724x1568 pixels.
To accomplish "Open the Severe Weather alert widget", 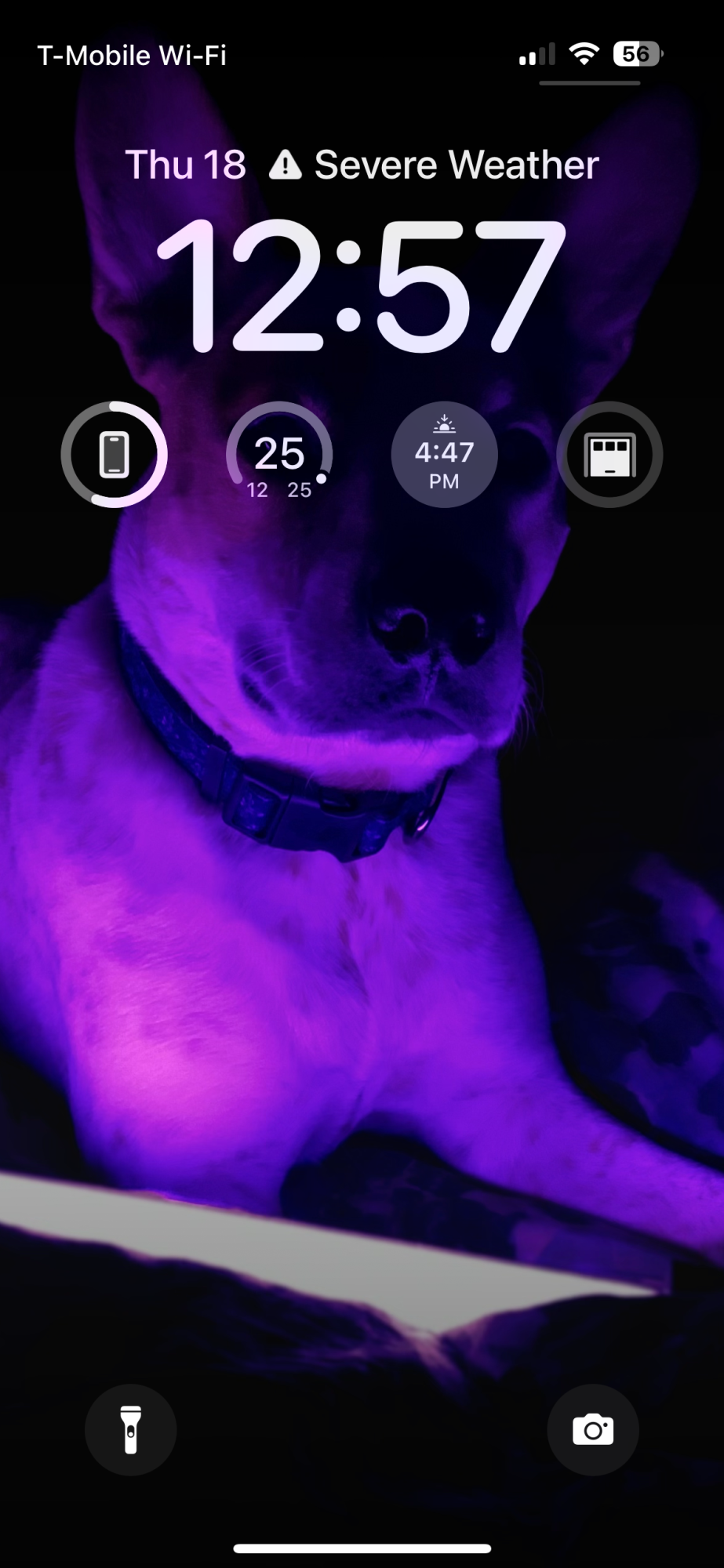I will [x=434, y=165].
